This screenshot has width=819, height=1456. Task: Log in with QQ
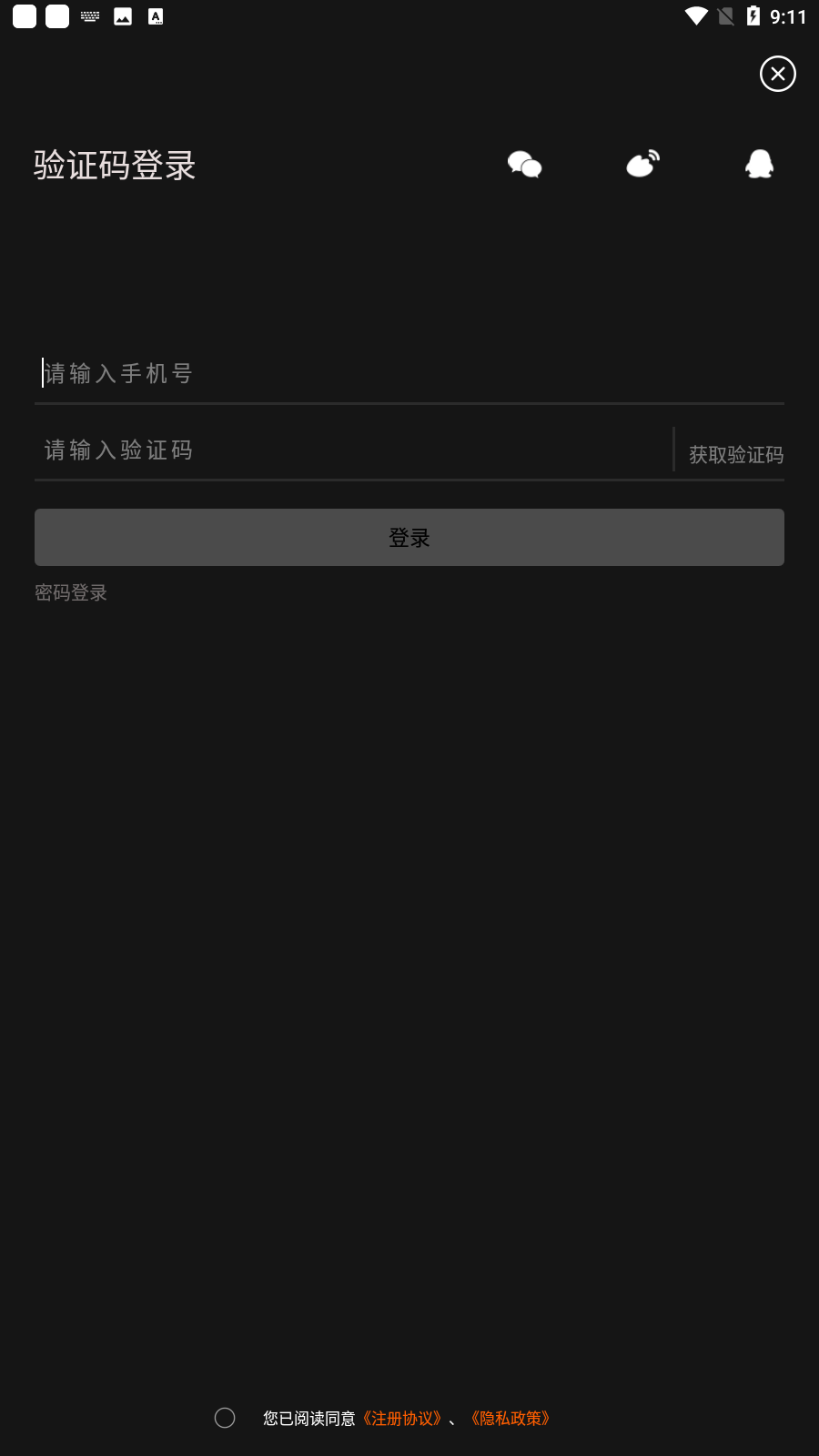tap(759, 165)
